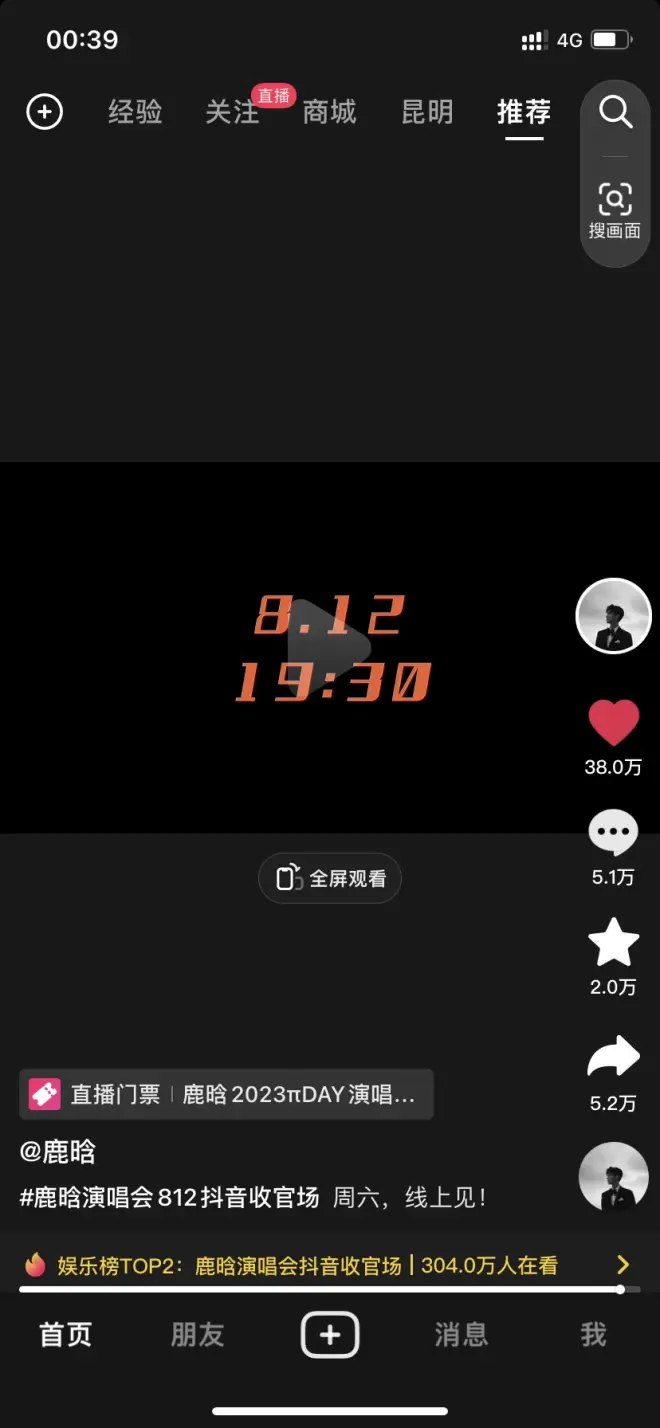Image resolution: width=660 pixels, height=1428 pixels.
Task: Favorite this video with the star icon
Action: [613, 943]
